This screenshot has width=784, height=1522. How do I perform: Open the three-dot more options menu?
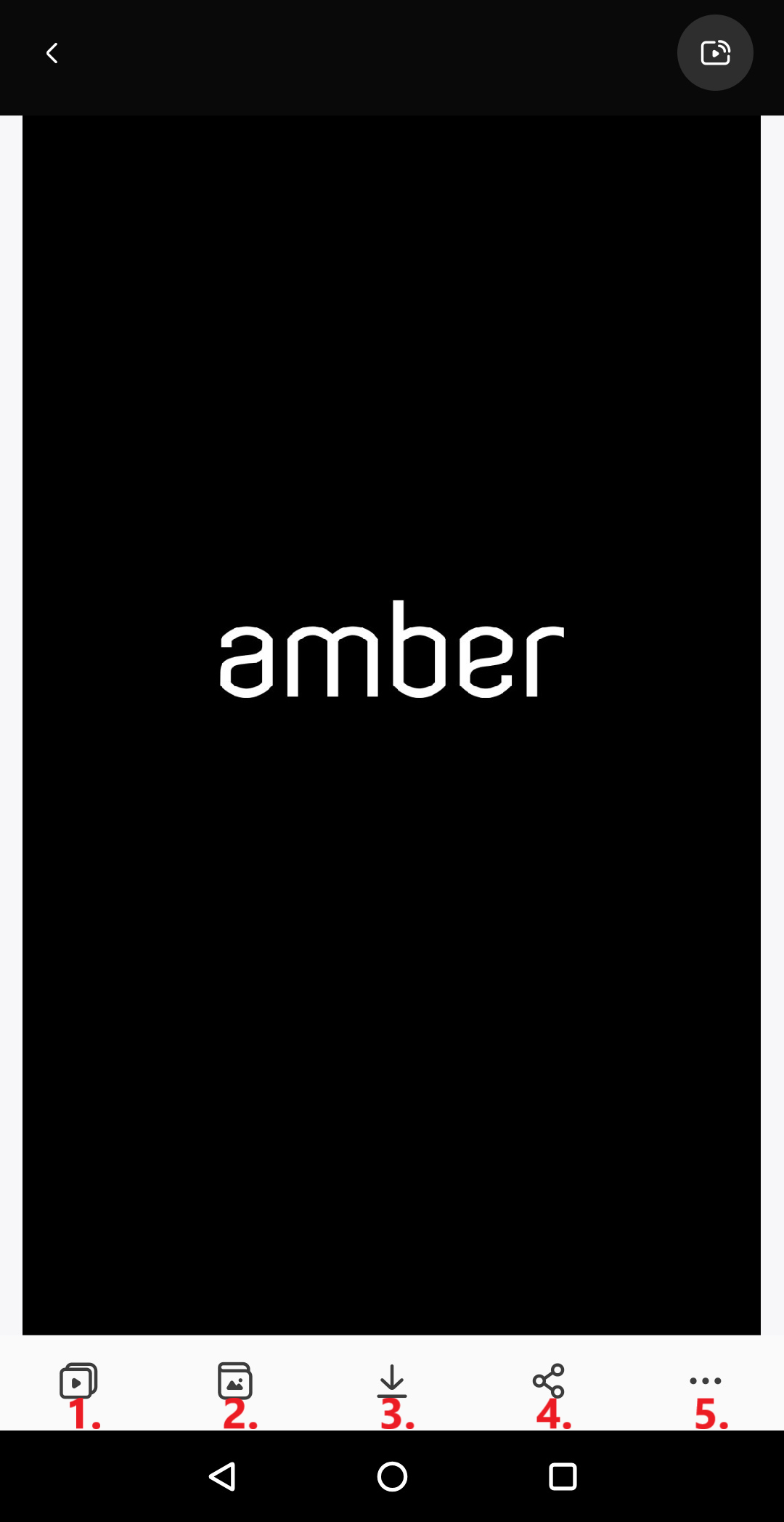click(x=706, y=1380)
